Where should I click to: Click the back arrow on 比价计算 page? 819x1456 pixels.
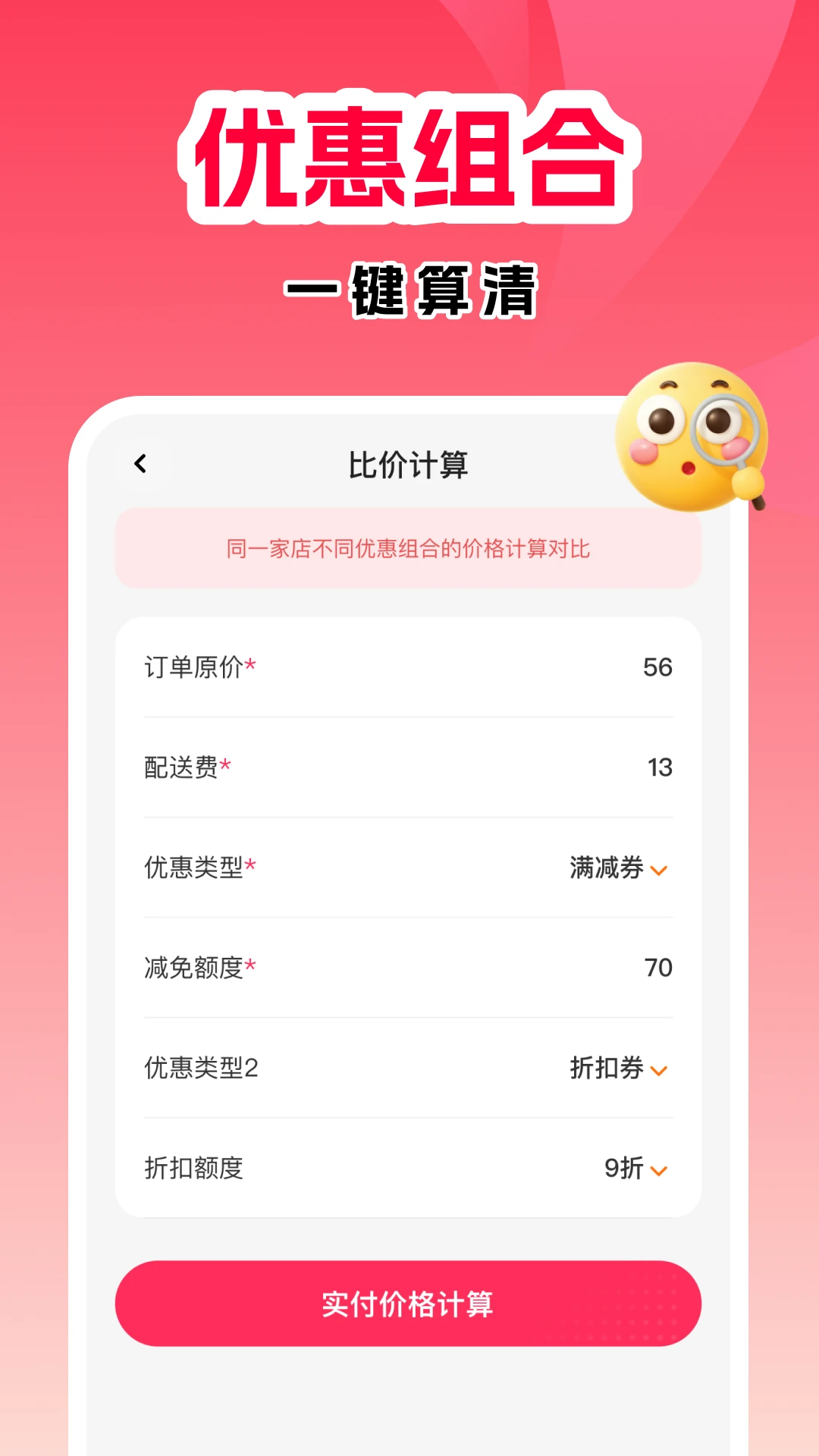coord(141,463)
